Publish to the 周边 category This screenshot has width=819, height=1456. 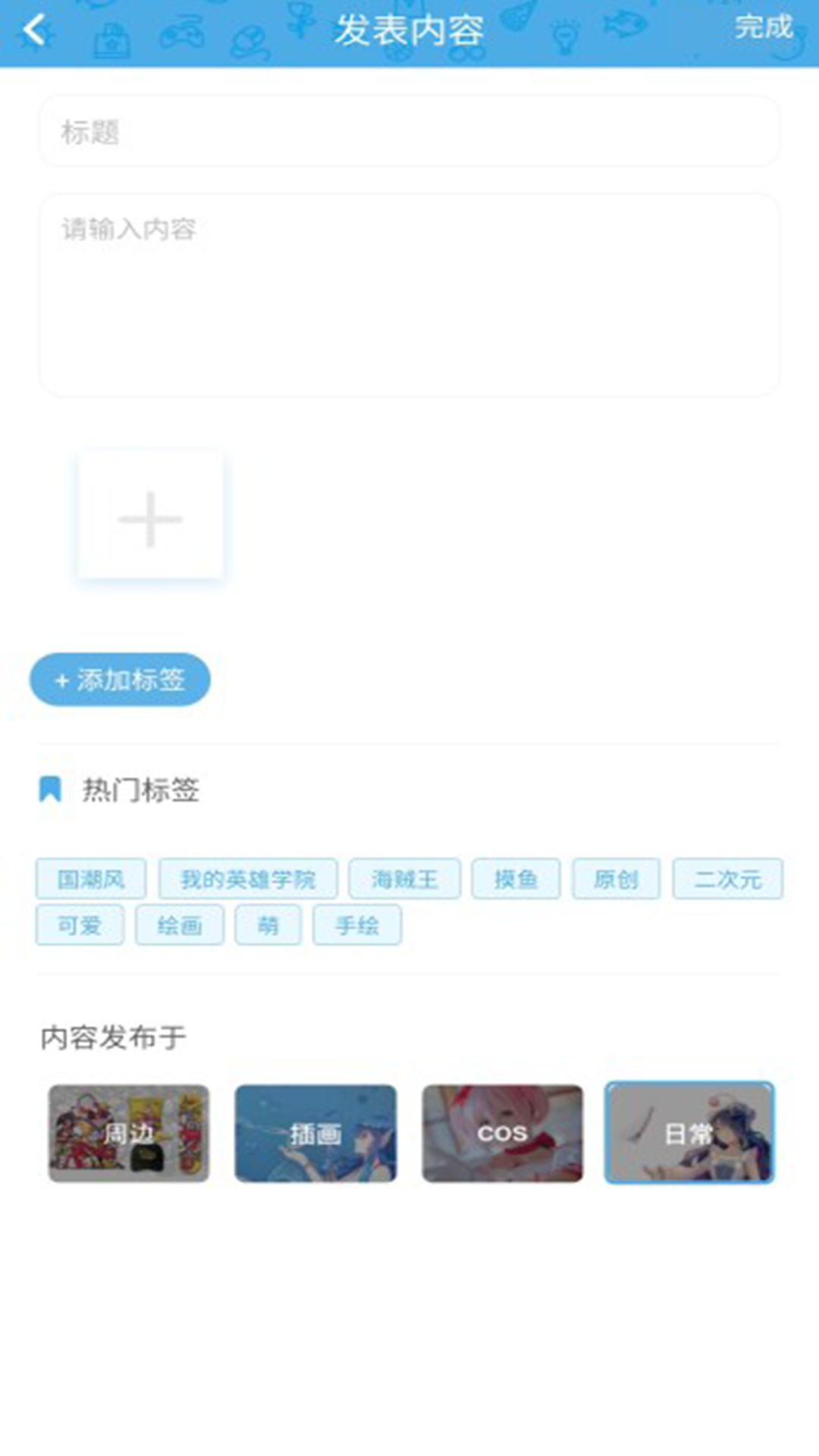coord(129,1133)
